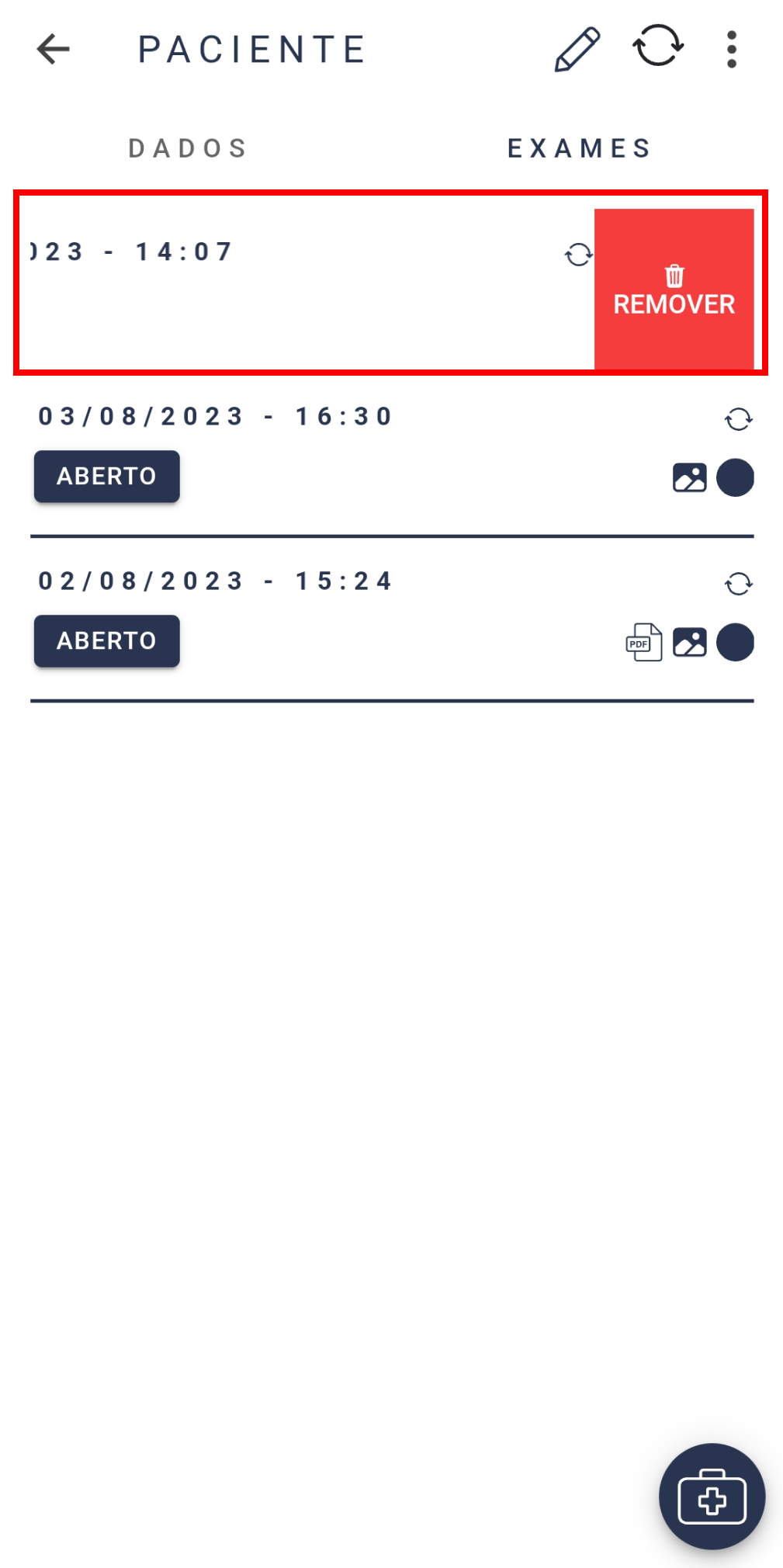Viewport: 783px width, 1568px height.
Task: Switch to the Dados tab
Action: pos(189,148)
